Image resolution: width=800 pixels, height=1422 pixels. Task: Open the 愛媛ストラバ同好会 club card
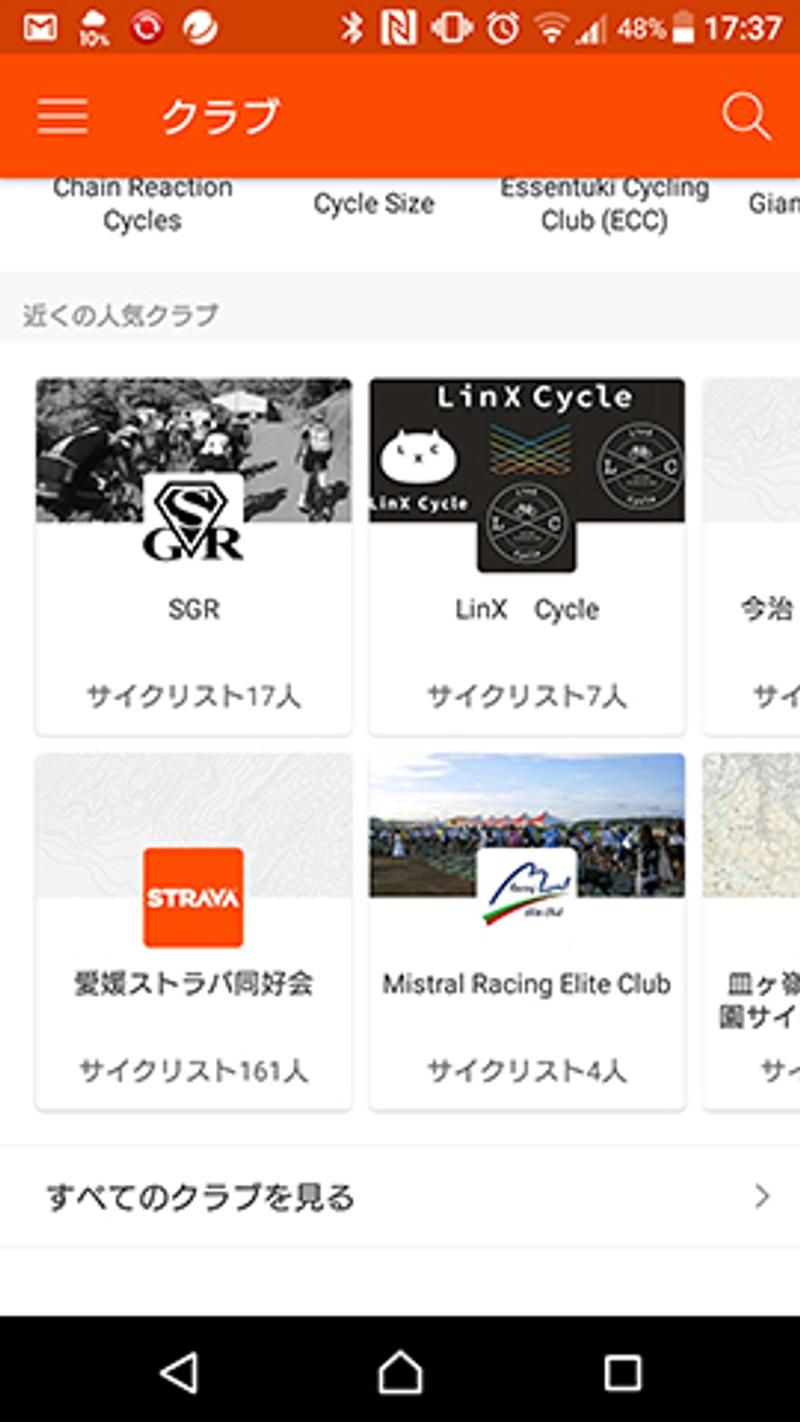[193, 930]
